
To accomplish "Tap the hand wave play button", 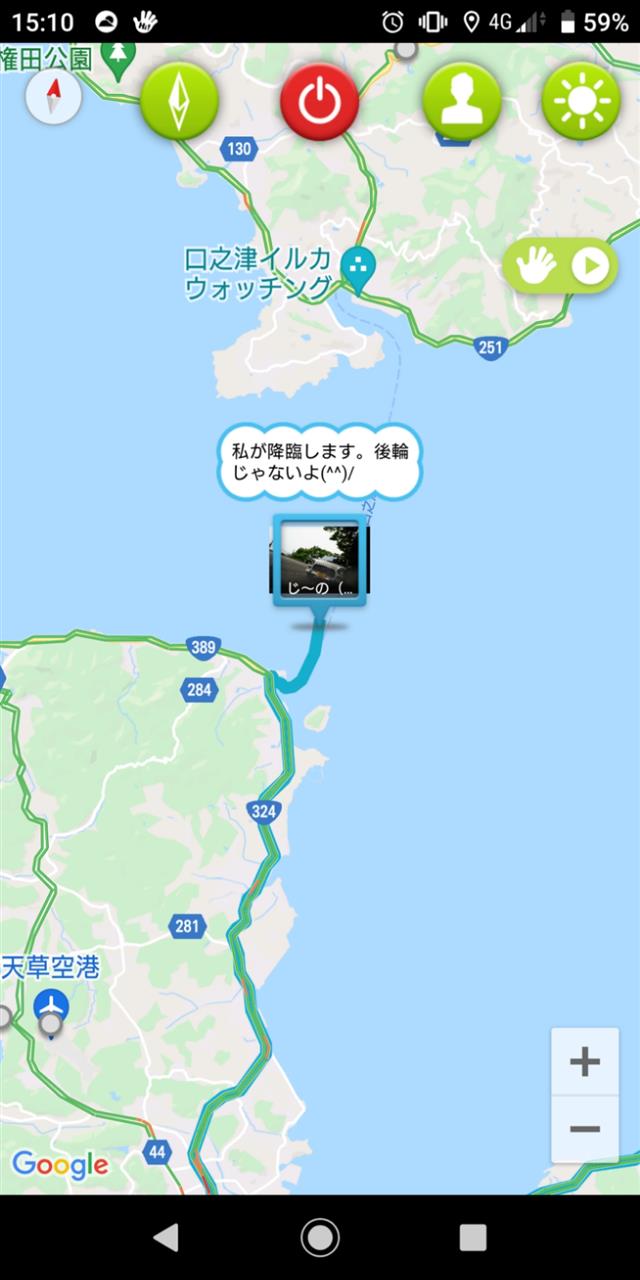I will pos(560,266).
